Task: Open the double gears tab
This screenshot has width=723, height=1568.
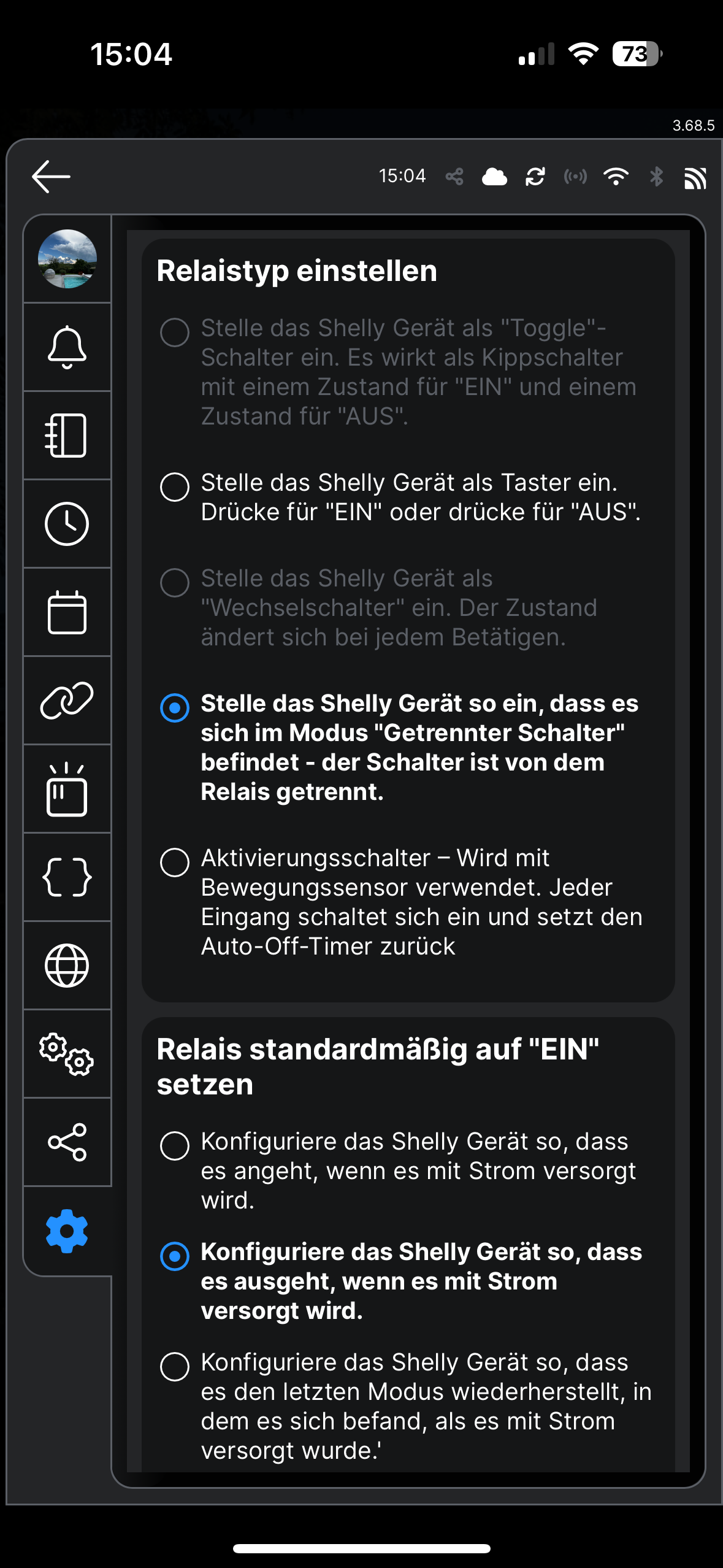Action: pos(67,1054)
